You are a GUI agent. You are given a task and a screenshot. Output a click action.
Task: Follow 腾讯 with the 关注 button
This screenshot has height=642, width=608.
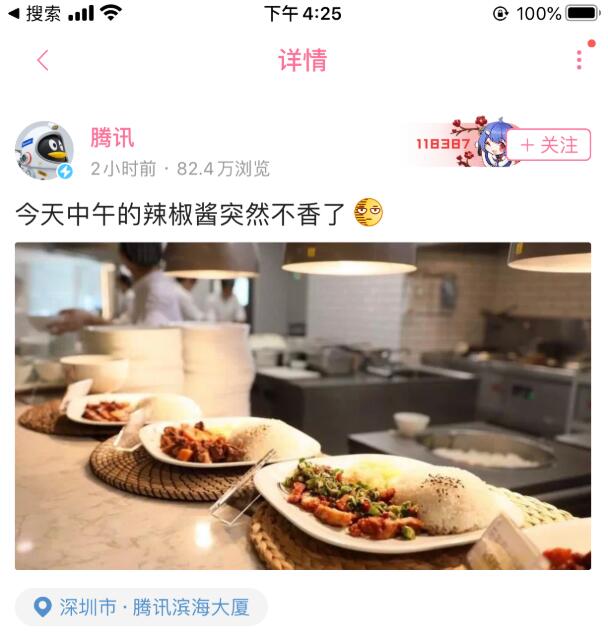point(549,145)
